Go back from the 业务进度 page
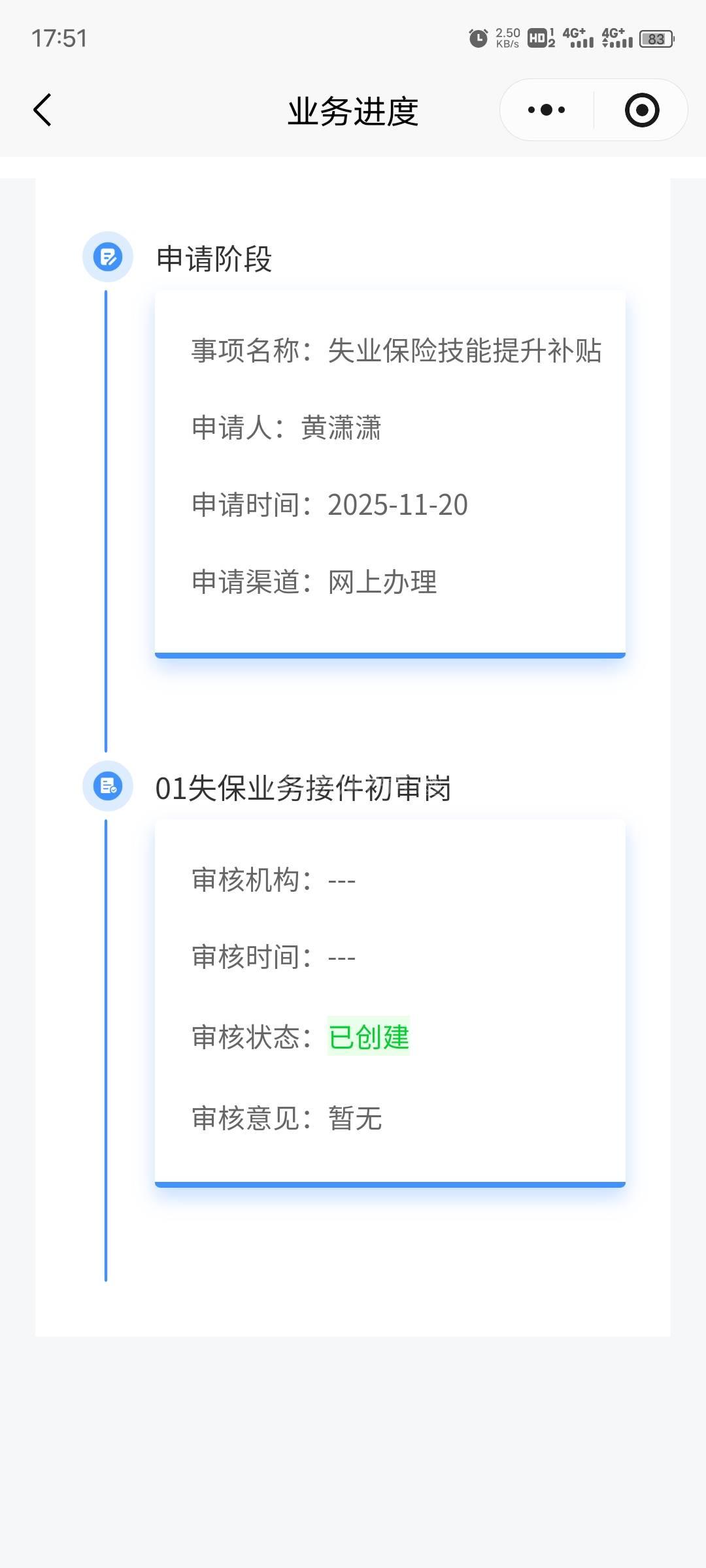The image size is (706, 1568). click(x=42, y=110)
